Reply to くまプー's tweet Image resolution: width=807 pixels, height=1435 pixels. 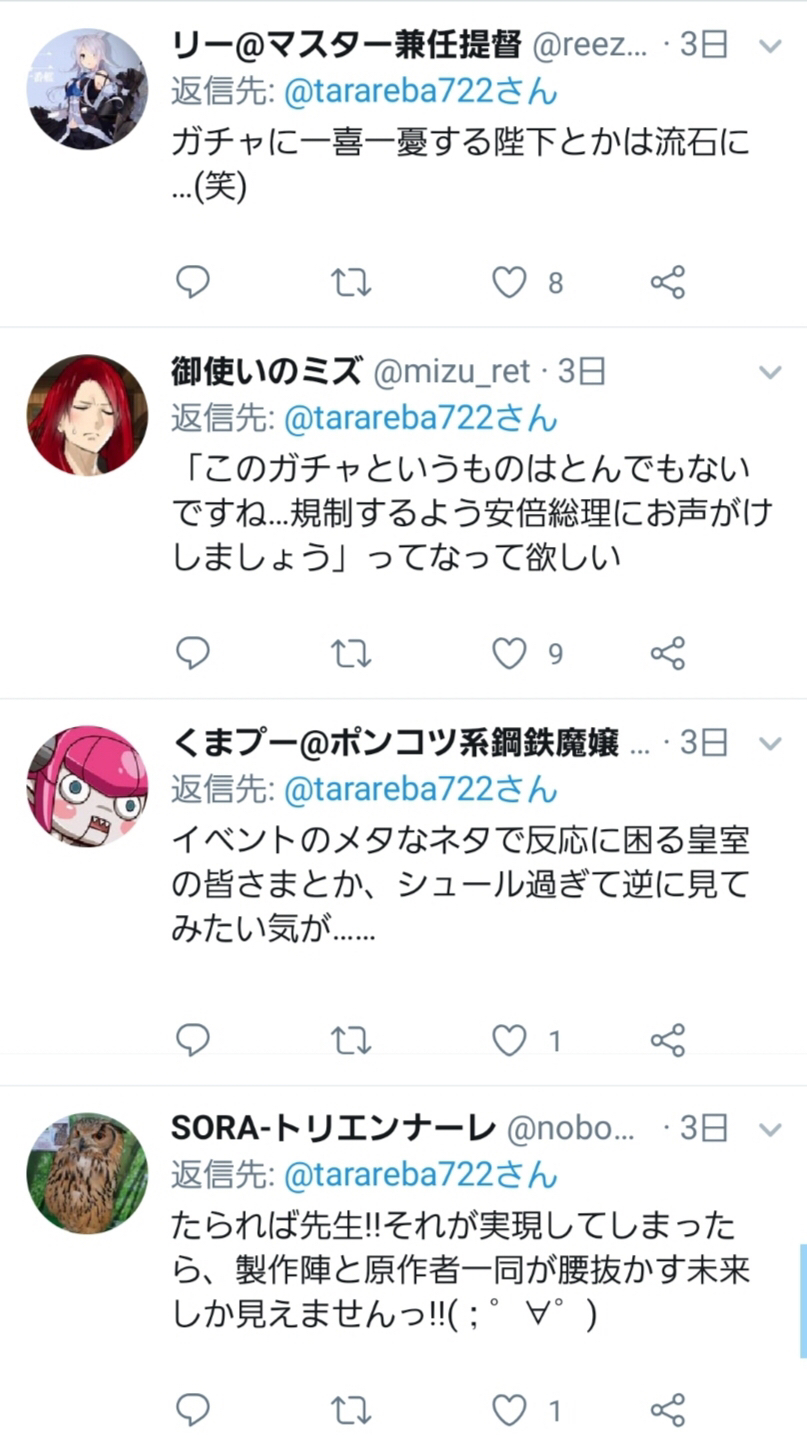click(x=192, y=1041)
